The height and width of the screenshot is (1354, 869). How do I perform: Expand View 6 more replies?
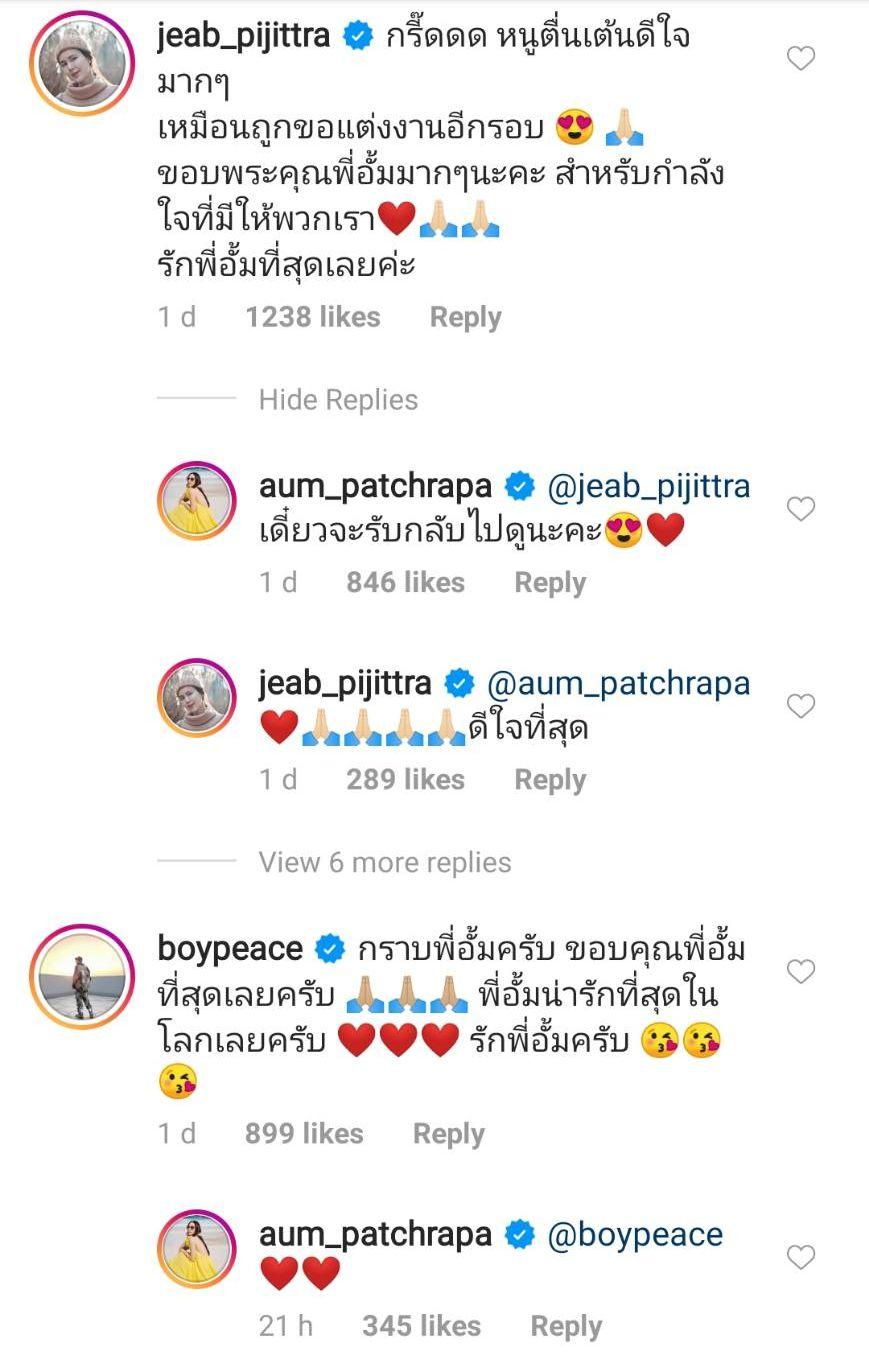tap(384, 863)
